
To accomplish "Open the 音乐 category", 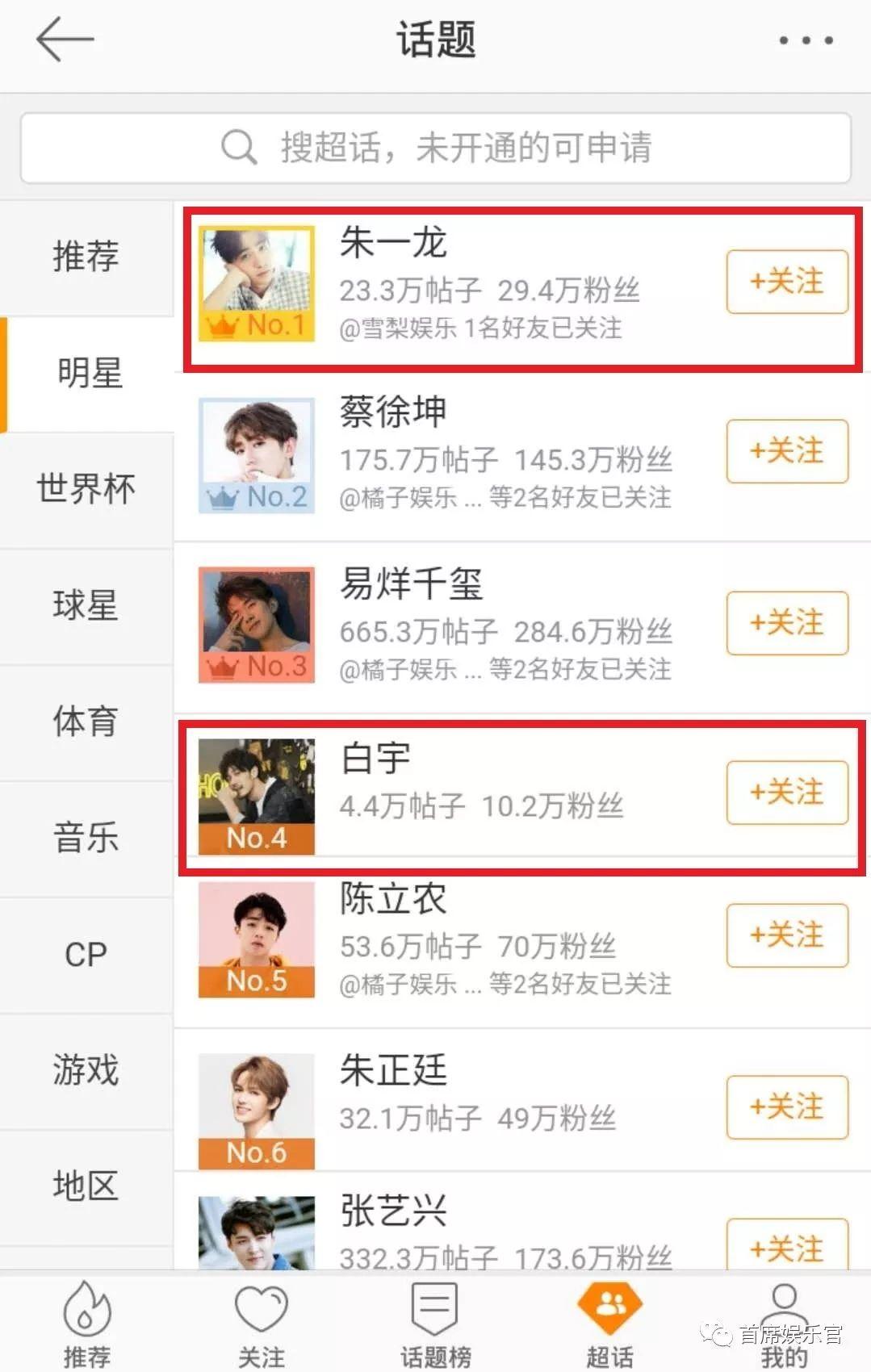I will (x=86, y=837).
